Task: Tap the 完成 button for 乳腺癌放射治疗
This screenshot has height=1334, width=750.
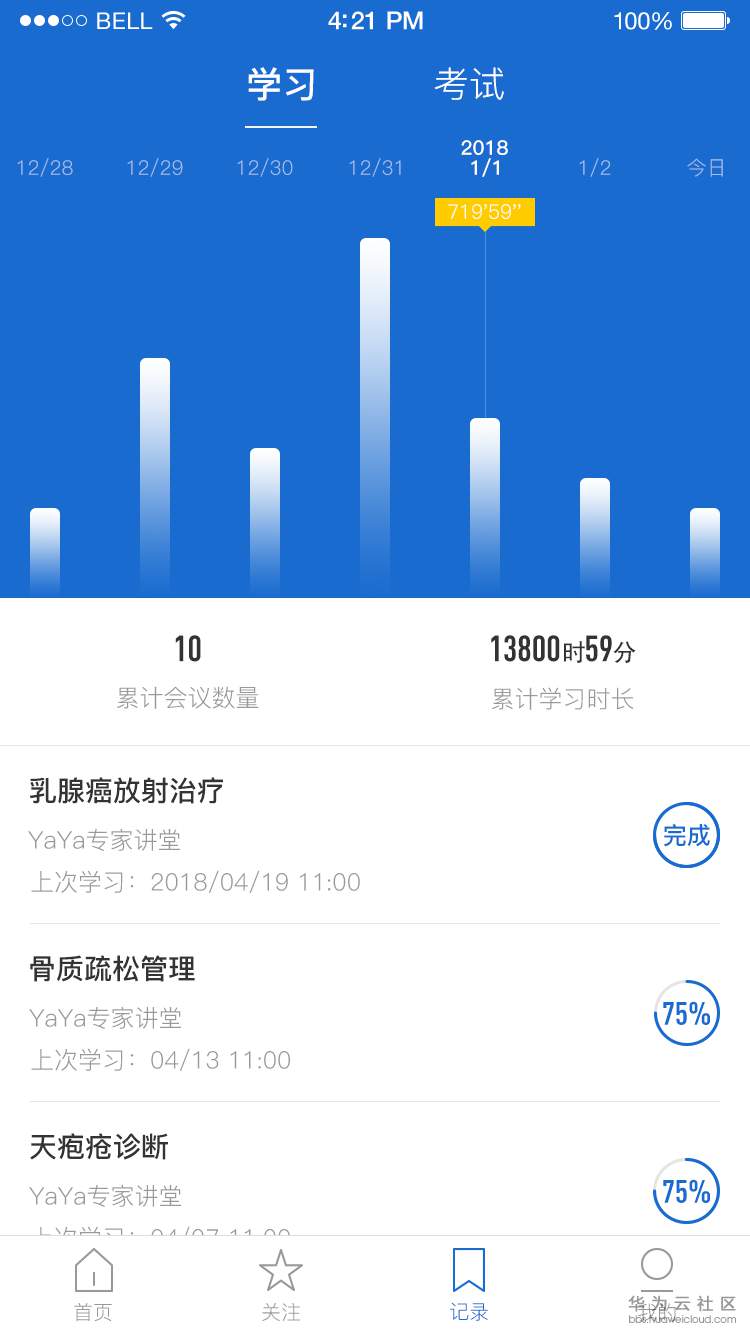Action: point(686,836)
